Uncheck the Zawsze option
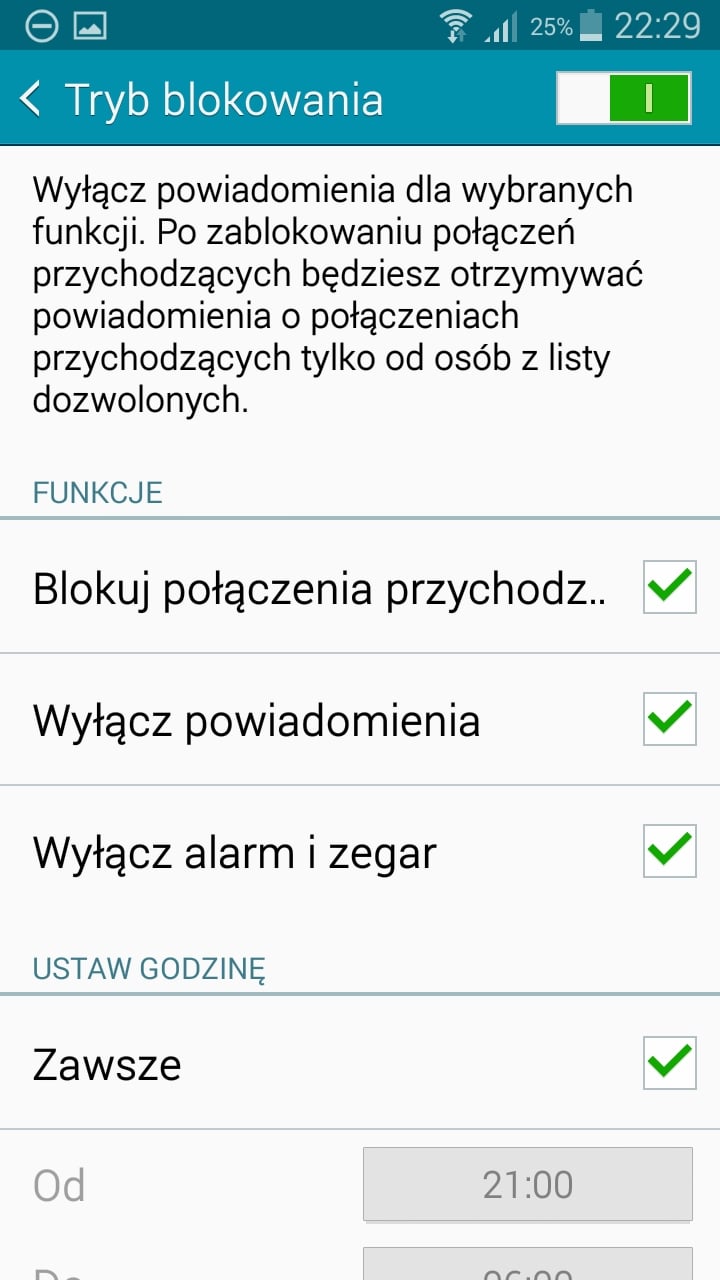This screenshot has height=1280, width=720. click(669, 1063)
